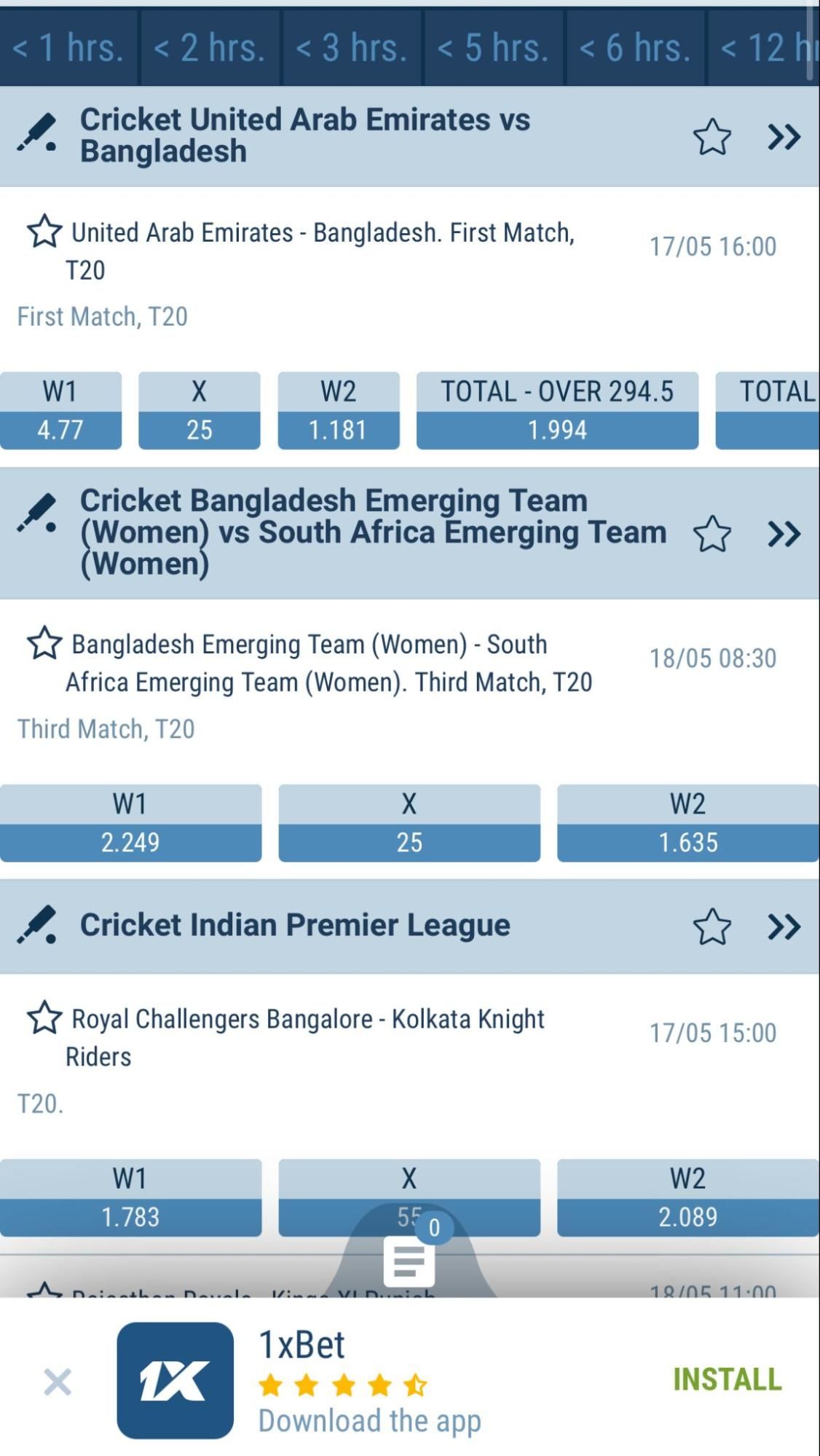Image resolution: width=820 pixels, height=1456 pixels.
Task: Expand Cricket Indian Premier League arrows
Action: pos(784,926)
